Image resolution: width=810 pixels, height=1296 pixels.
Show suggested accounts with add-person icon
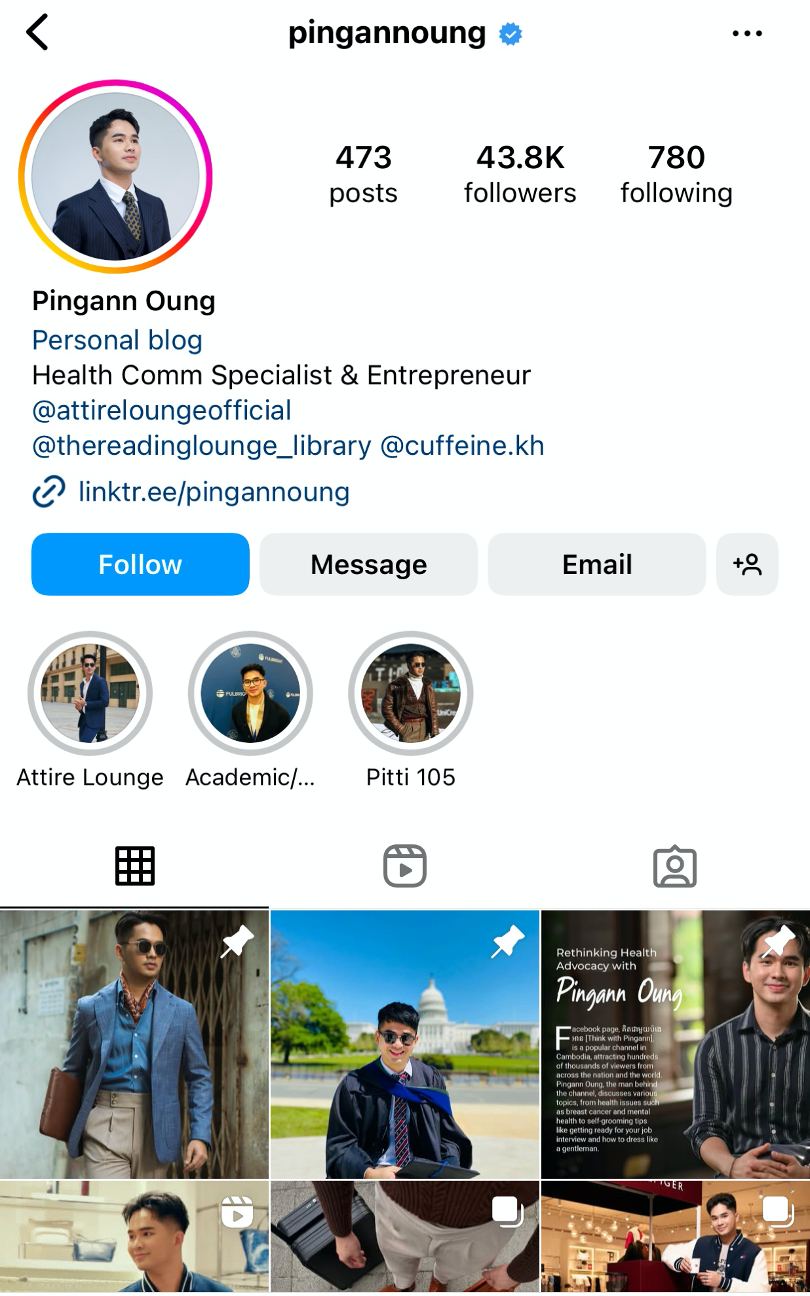click(747, 565)
